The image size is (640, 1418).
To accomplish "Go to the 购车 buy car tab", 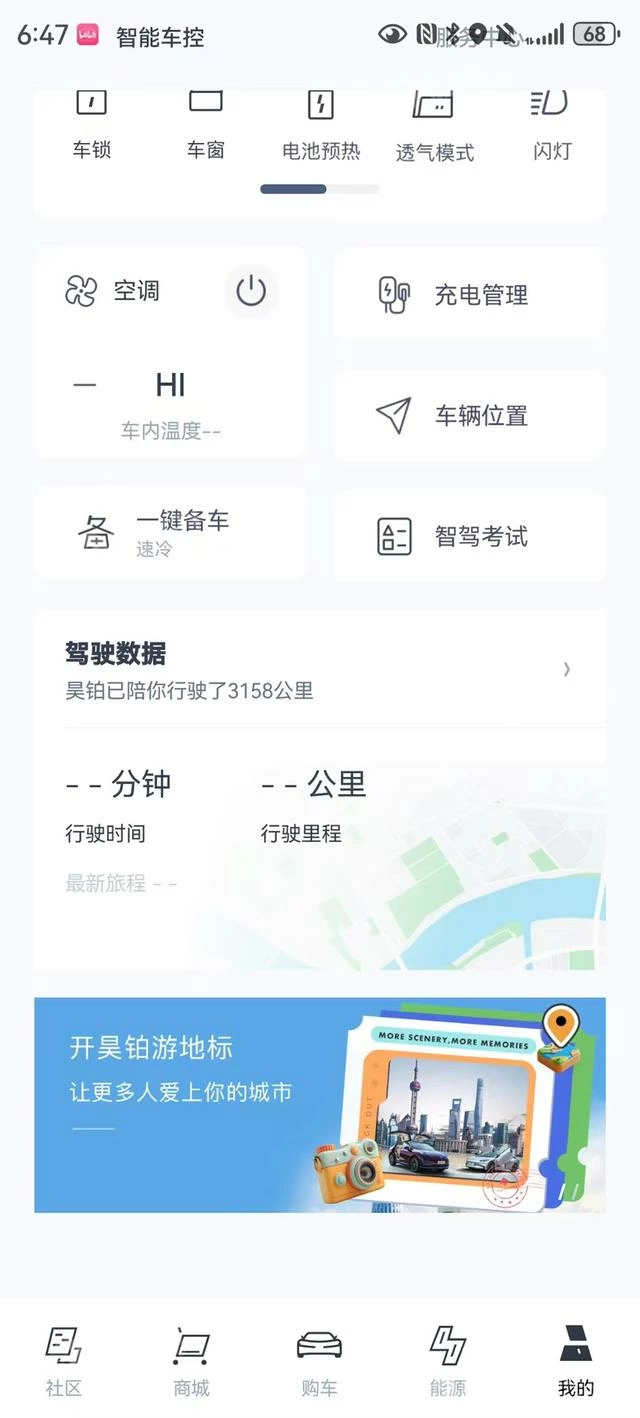I will (319, 1360).
